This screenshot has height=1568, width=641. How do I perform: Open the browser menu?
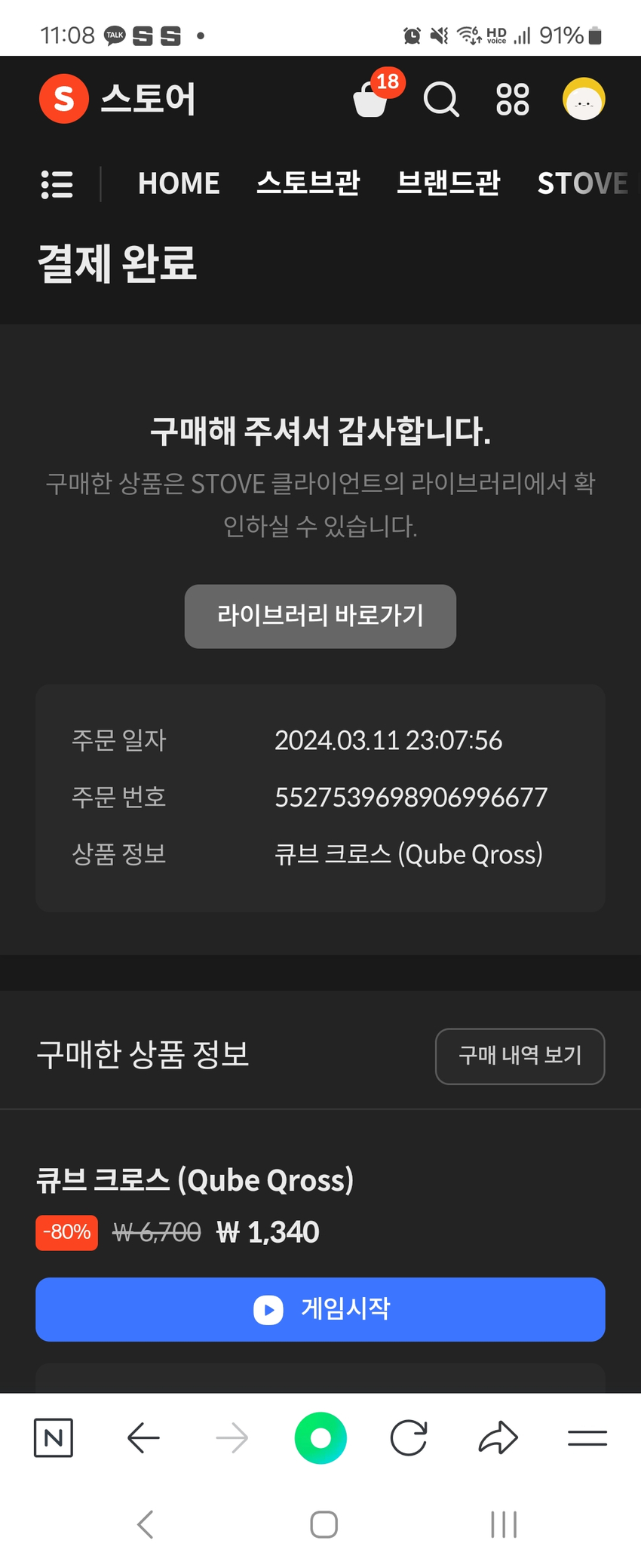click(587, 1437)
